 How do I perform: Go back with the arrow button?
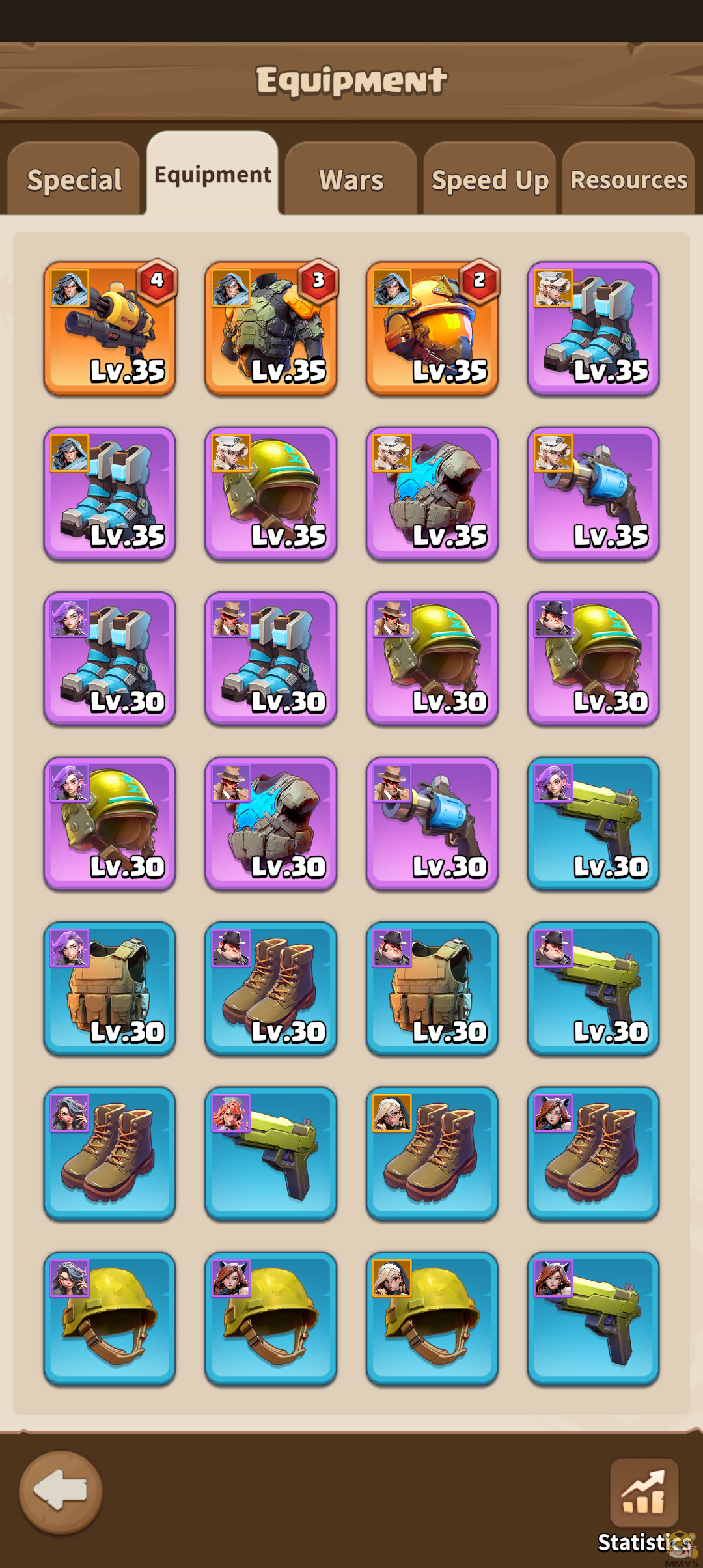point(61,1490)
